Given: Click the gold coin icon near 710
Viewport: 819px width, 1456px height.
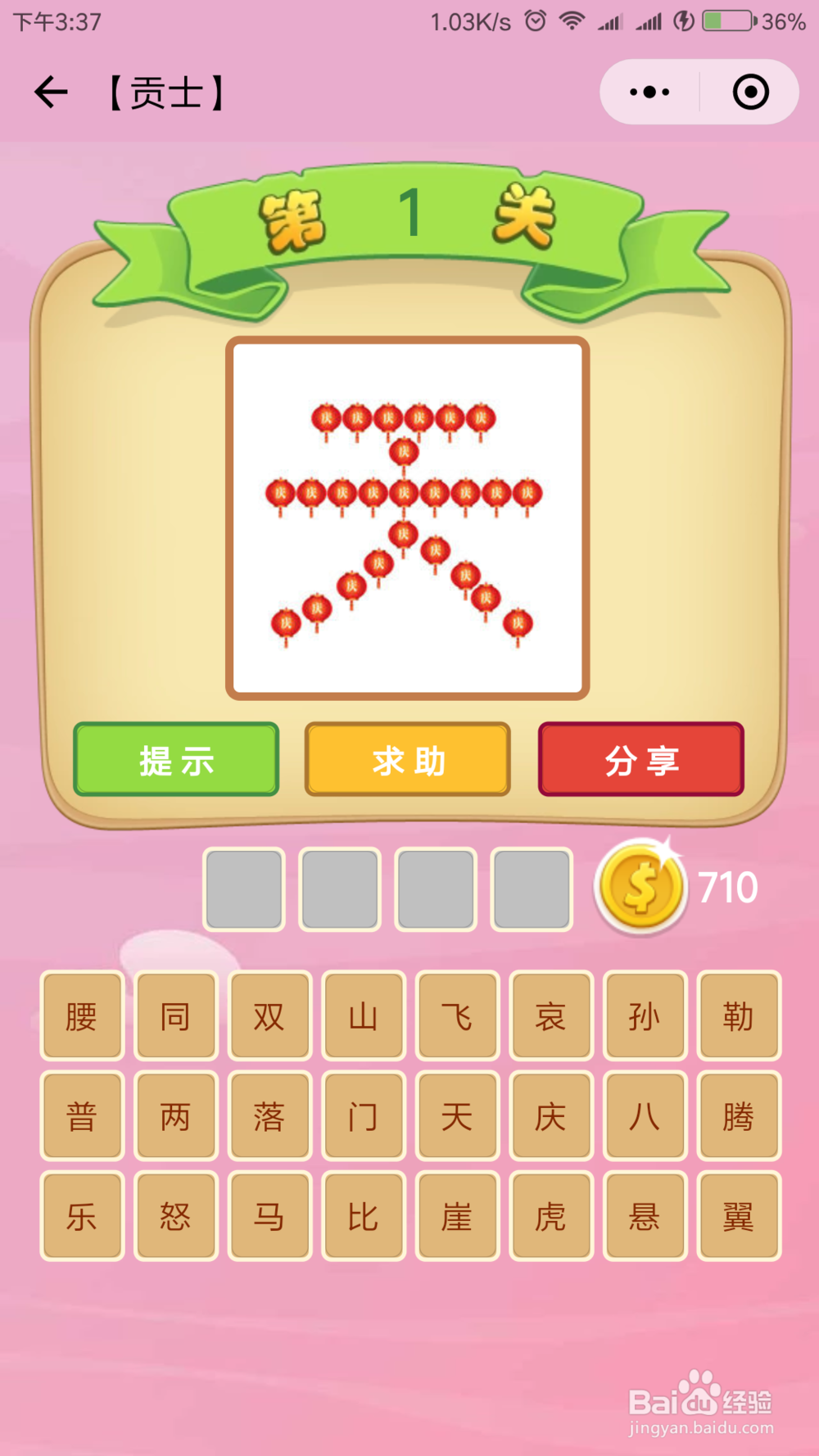Looking at the screenshot, I should point(643,886).
